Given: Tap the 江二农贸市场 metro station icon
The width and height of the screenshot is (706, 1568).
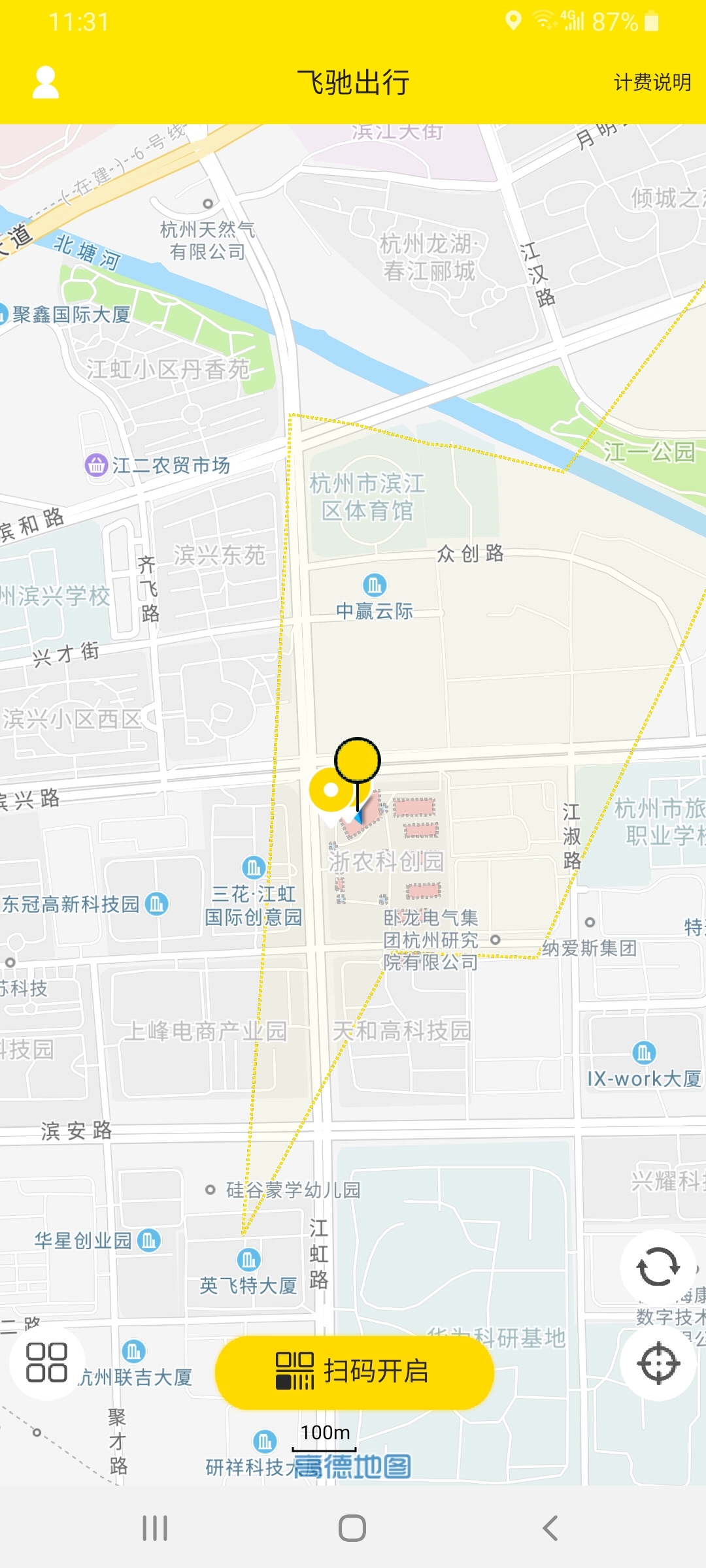Looking at the screenshot, I should tap(95, 465).
